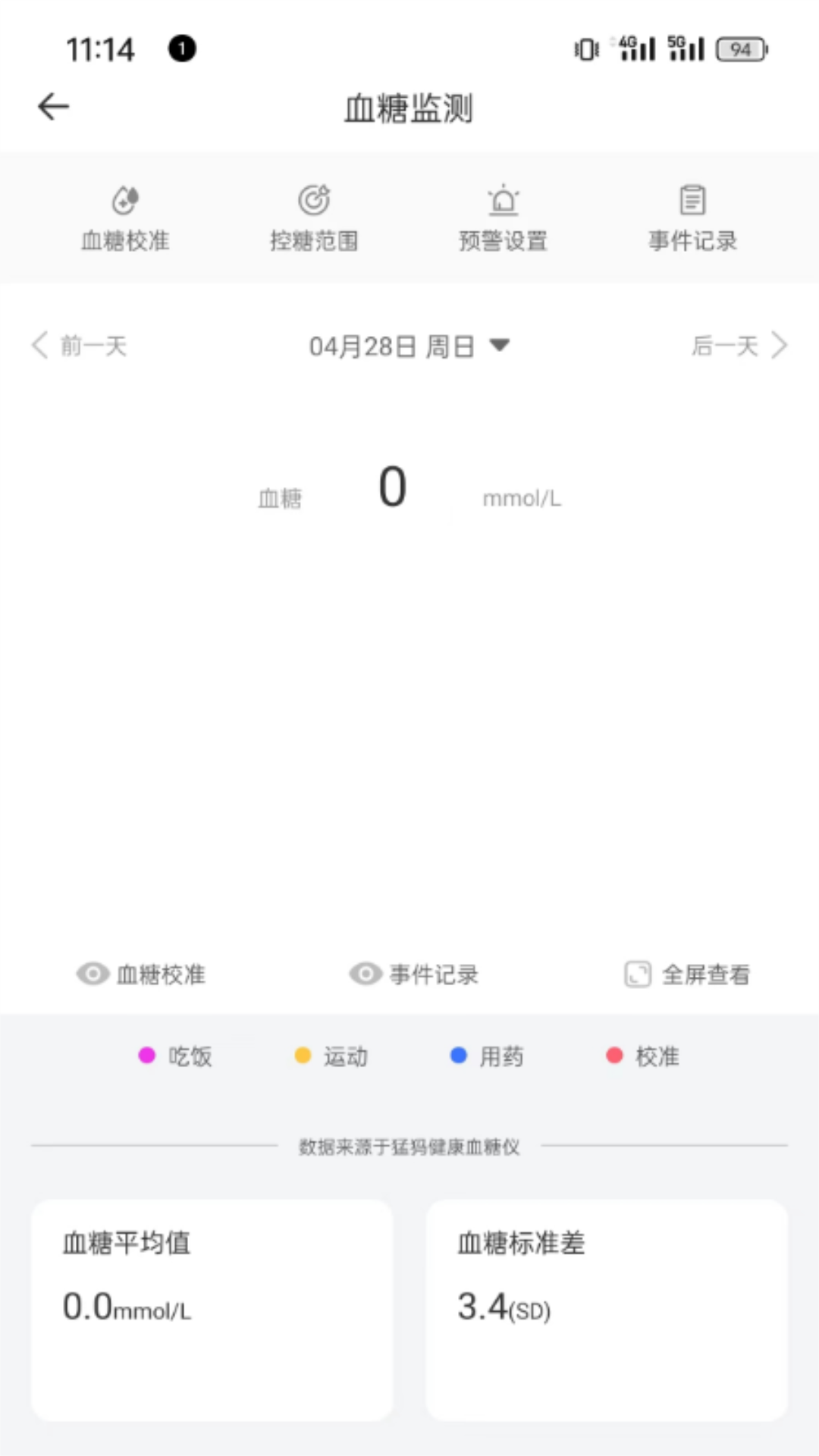Toggle visibility of 血糖校准 on chart
The height and width of the screenshot is (1456, 819).
pos(140,974)
